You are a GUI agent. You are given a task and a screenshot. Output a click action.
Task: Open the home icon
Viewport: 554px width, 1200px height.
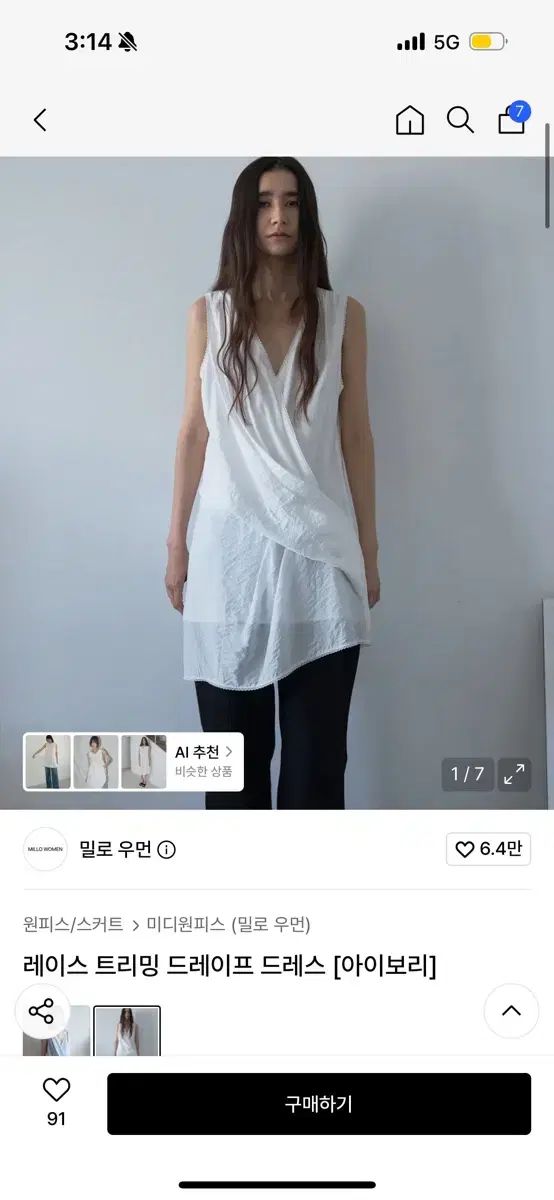[x=410, y=121]
